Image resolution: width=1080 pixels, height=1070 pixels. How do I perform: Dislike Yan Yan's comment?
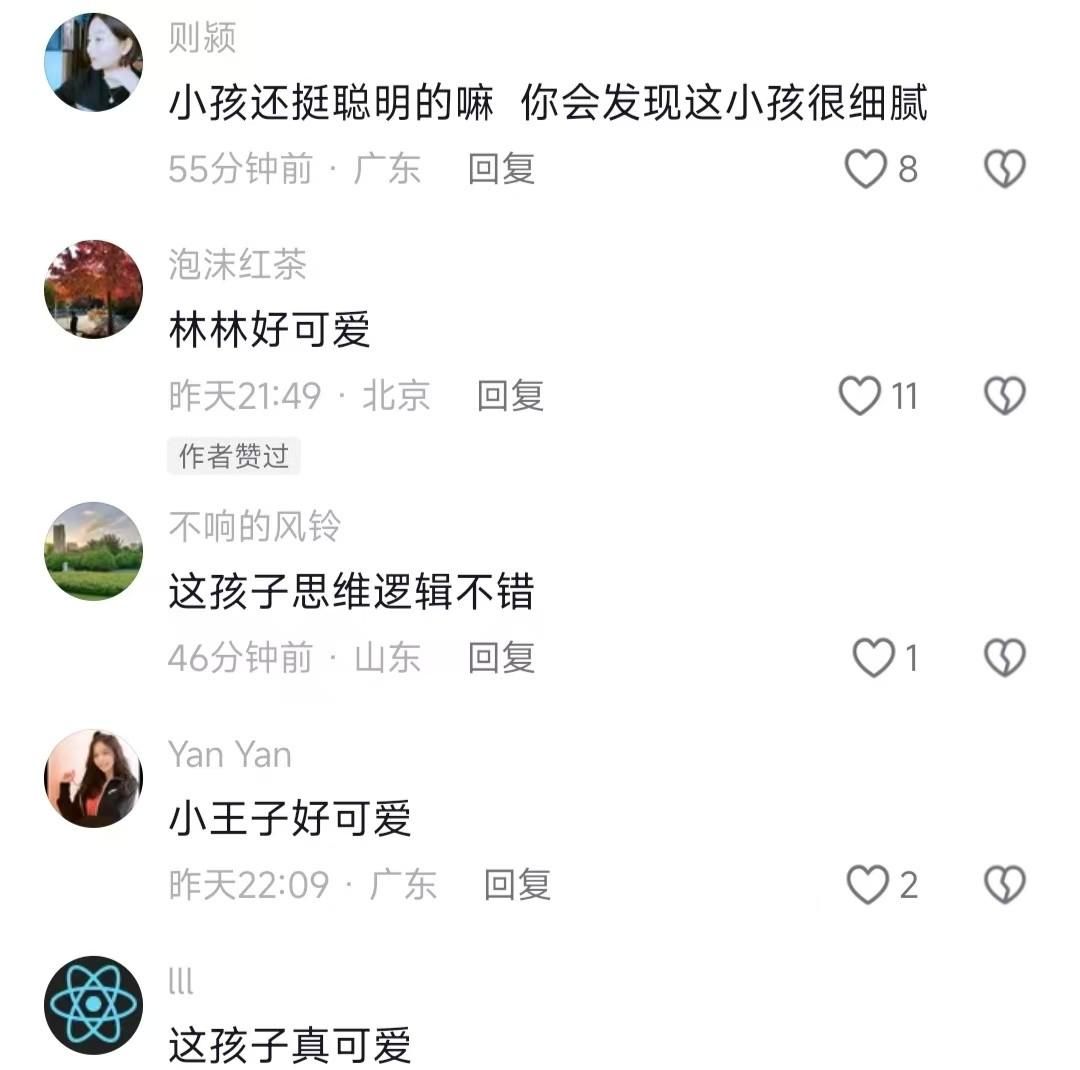[x=1005, y=885]
